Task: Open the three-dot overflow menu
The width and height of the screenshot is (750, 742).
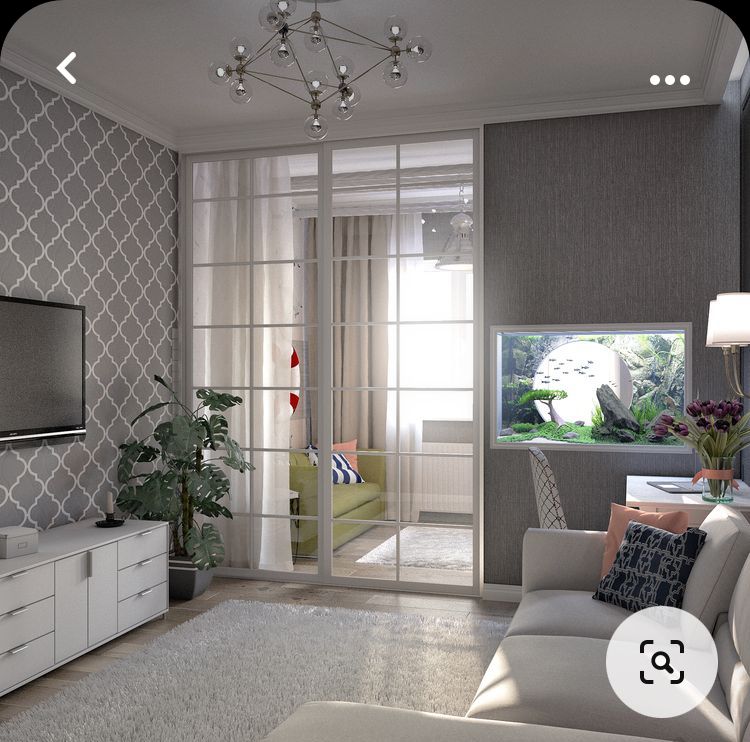Action: tap(669, 80)
